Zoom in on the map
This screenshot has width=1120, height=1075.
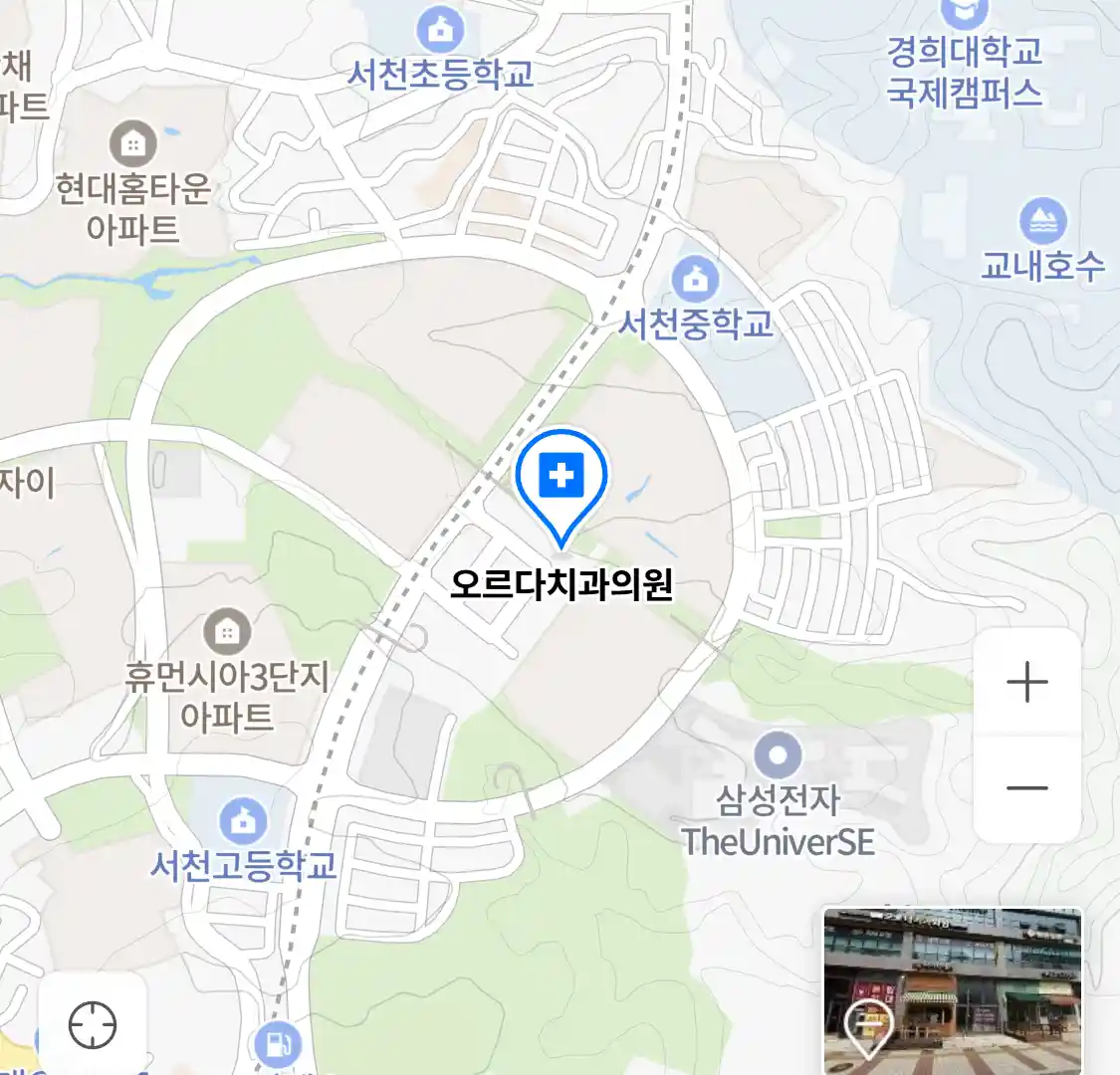[x=1026, y=683]
